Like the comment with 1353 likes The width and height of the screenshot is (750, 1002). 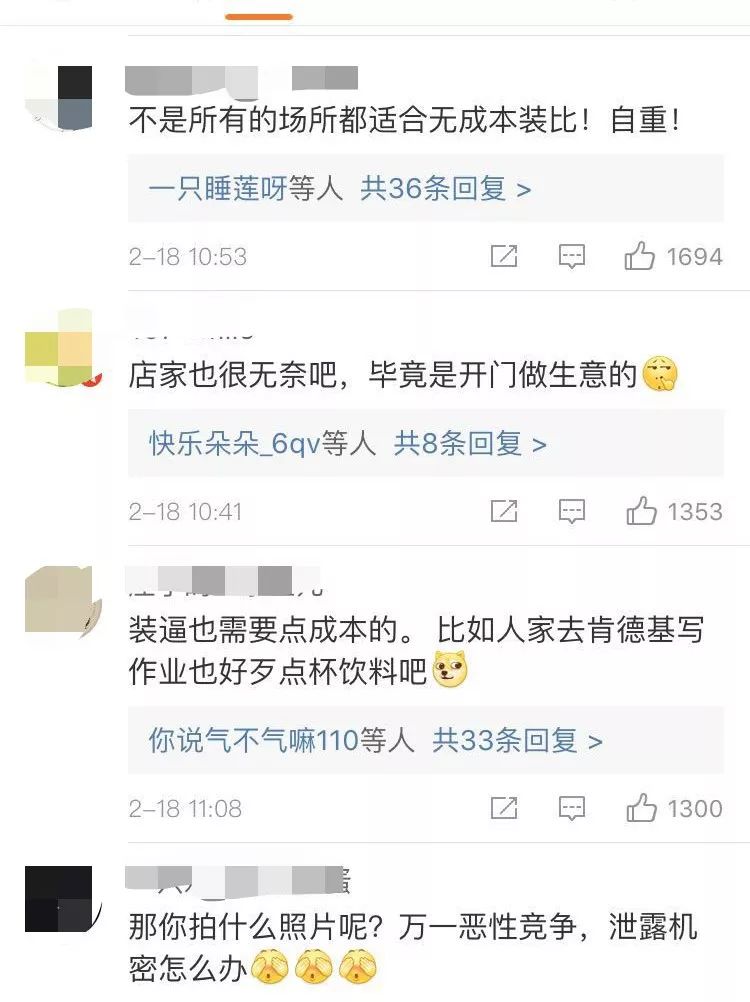coord(641,511)
